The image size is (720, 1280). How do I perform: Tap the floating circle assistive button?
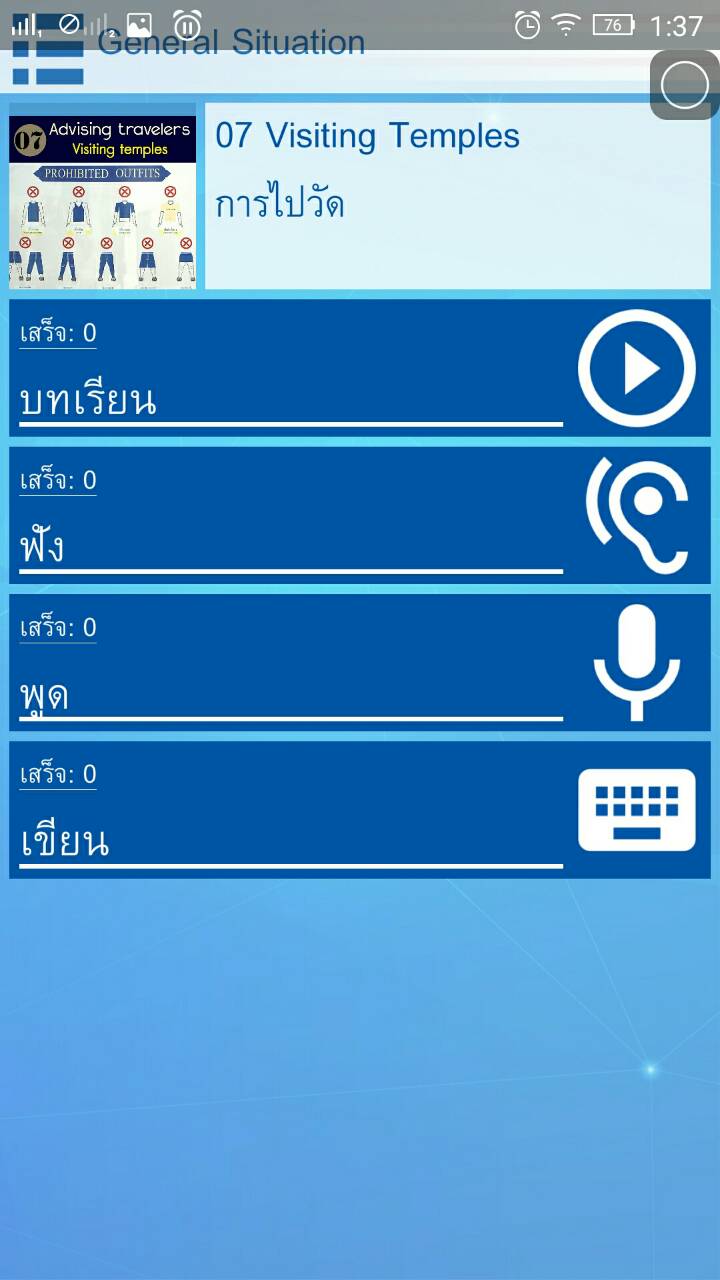click(685, 85)
